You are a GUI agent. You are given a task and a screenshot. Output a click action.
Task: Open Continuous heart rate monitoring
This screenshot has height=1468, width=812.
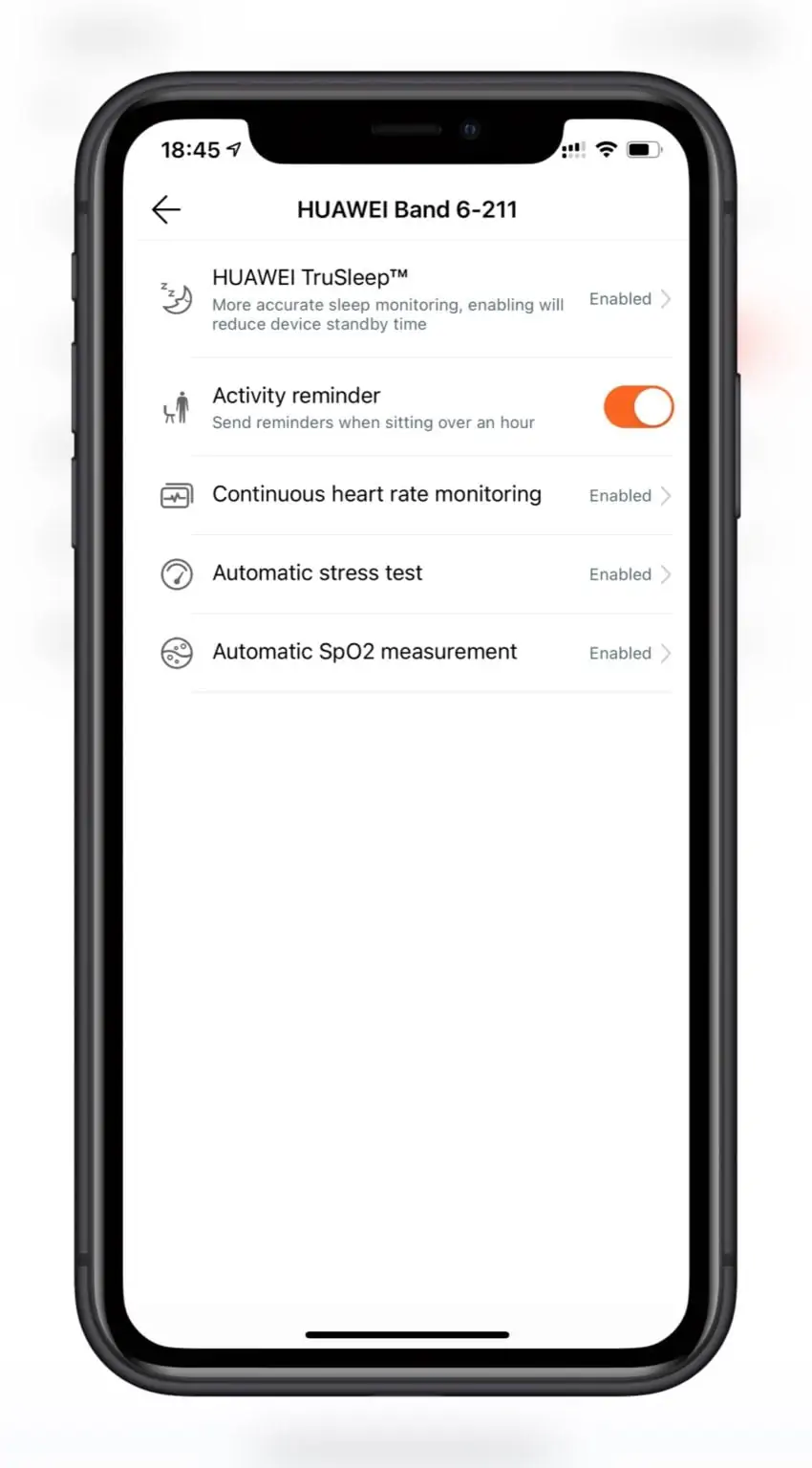pos(415,495)
